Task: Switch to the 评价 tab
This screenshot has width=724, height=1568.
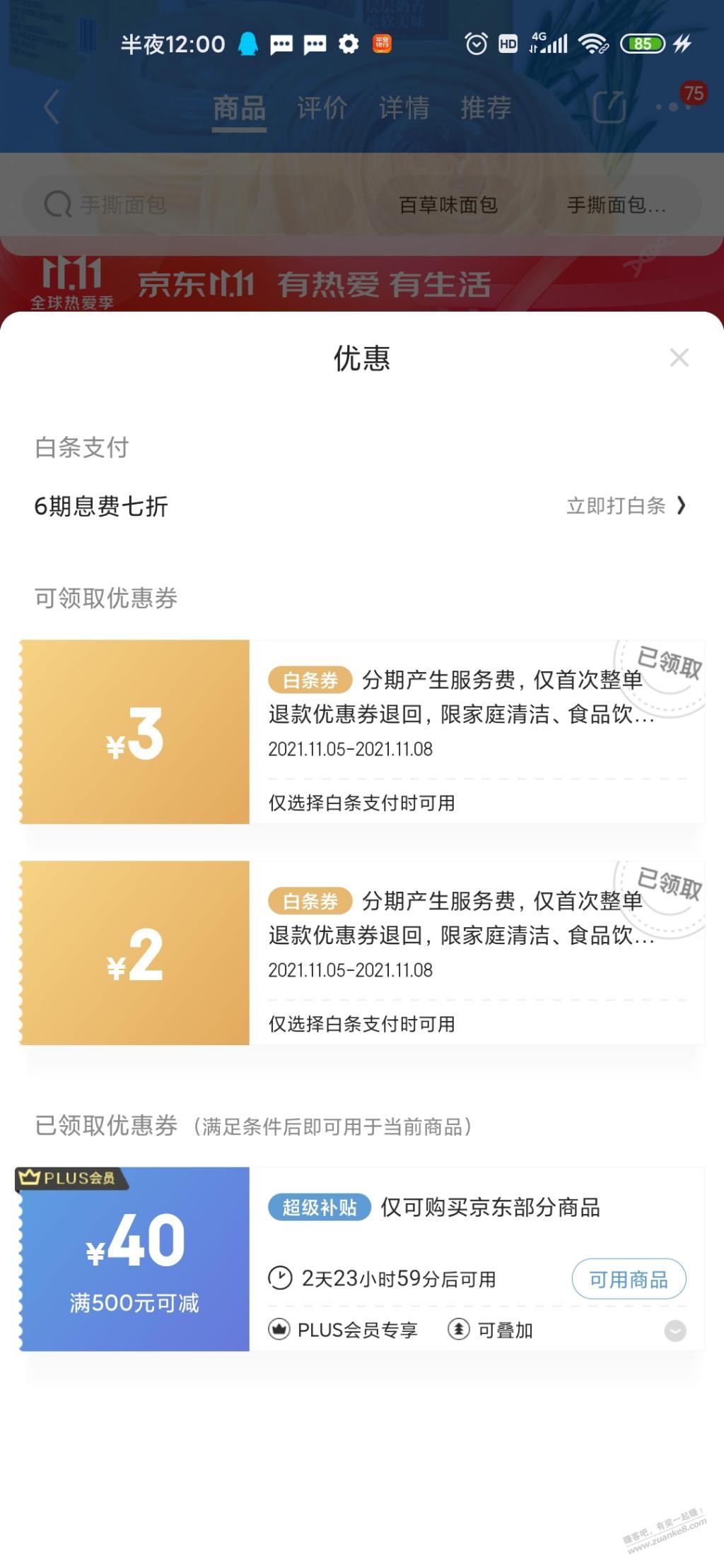Action: point(322,108)
